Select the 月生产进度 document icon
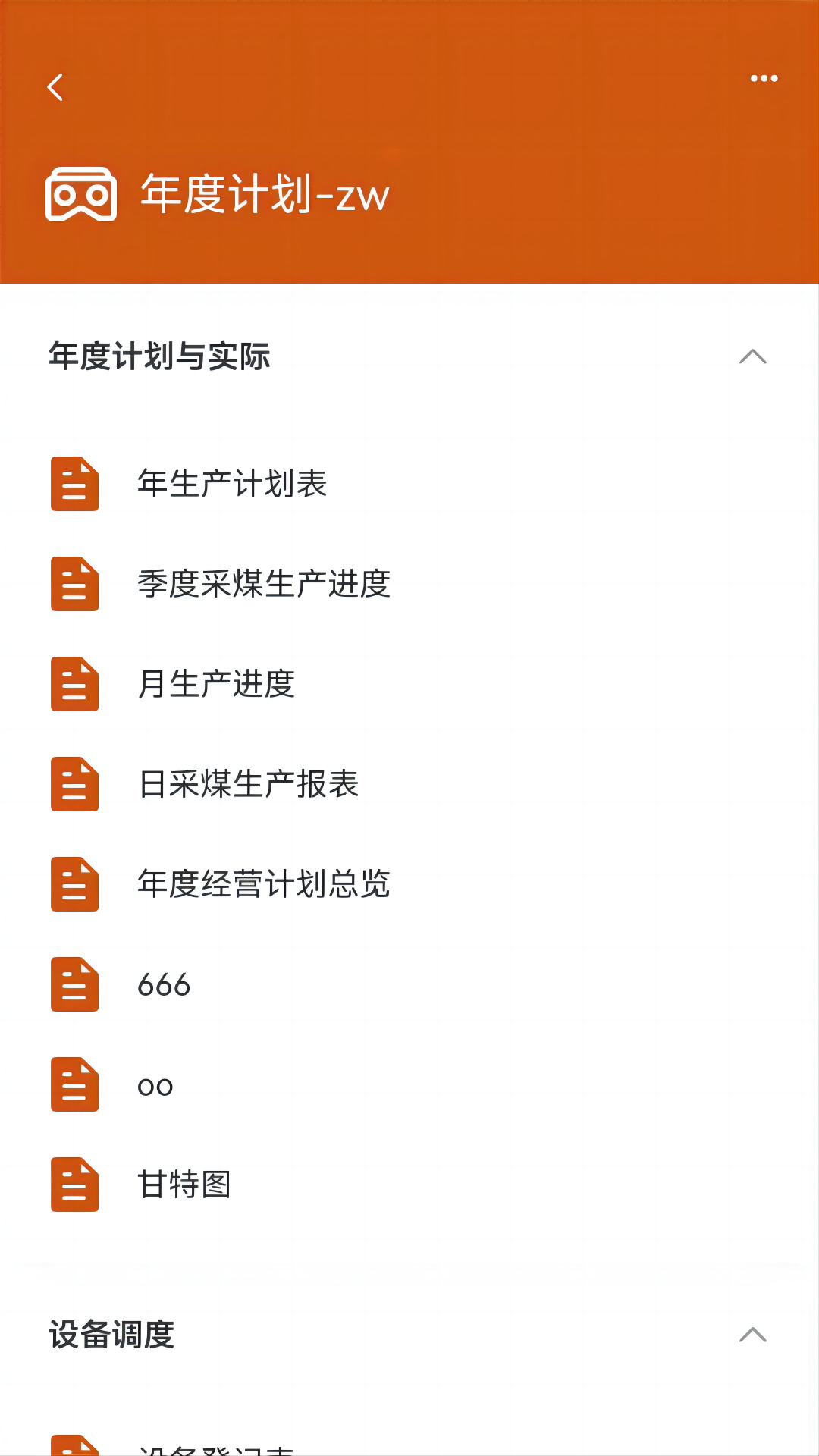 tap(74, 685)
